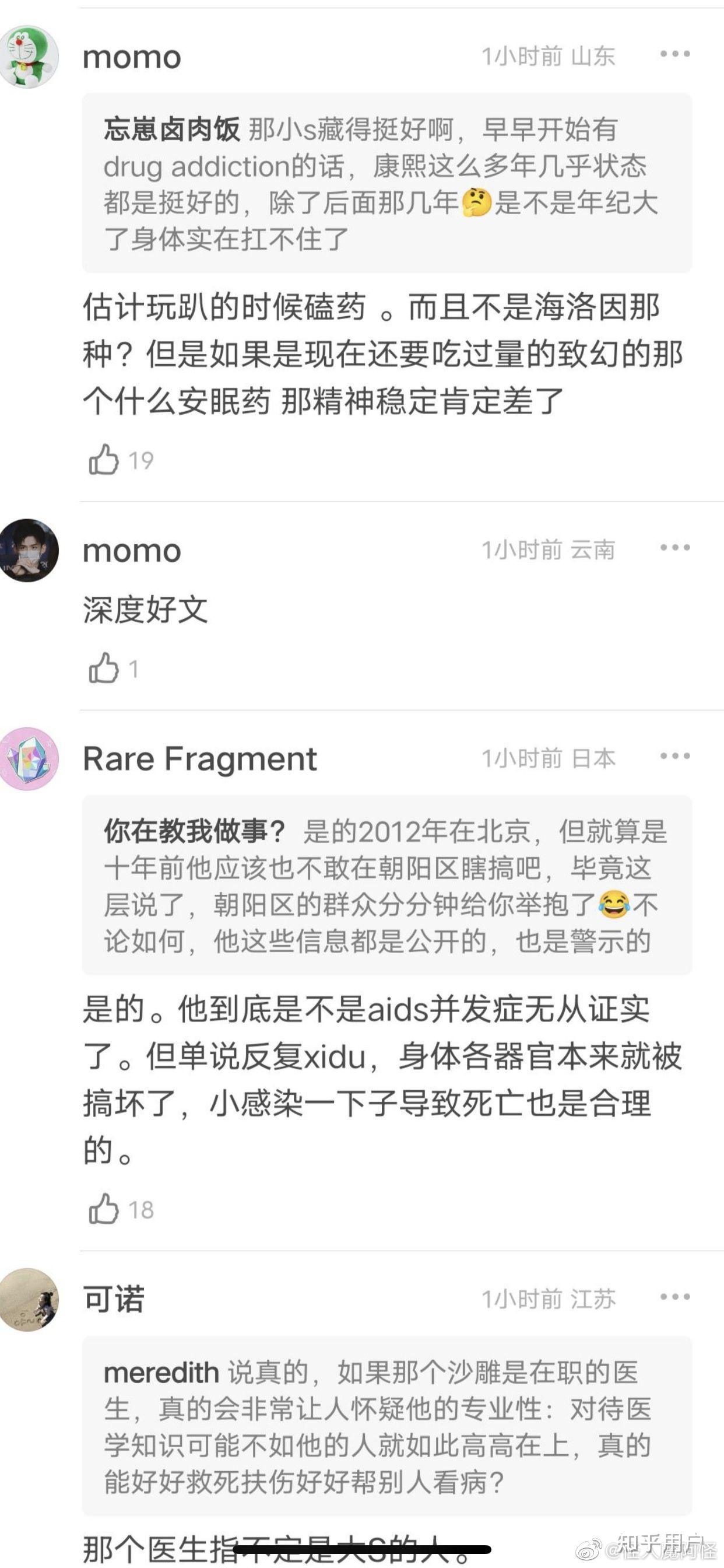The image size is (724, 1568).
Task: Open quoted comment from 你在教我做事？
Action: (x=387, y=885)
